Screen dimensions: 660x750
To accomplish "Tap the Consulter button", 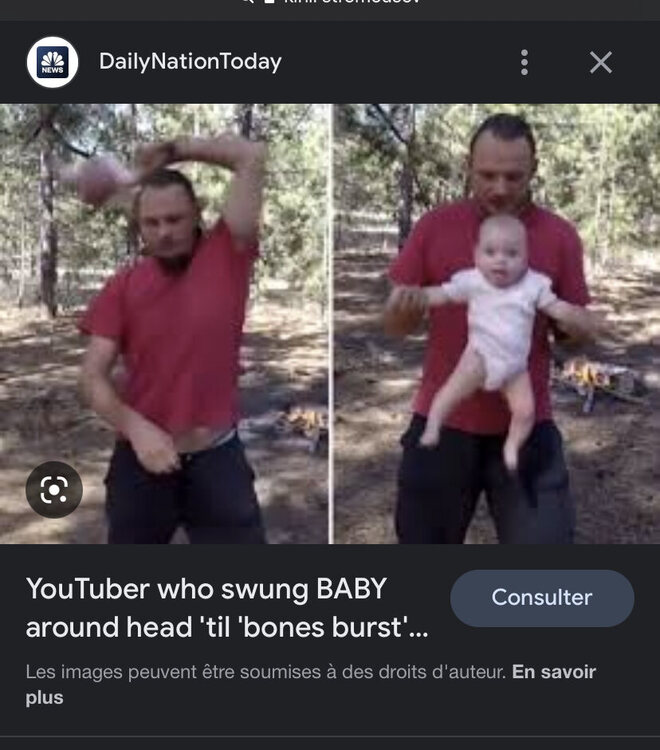I will click(541, 598).
